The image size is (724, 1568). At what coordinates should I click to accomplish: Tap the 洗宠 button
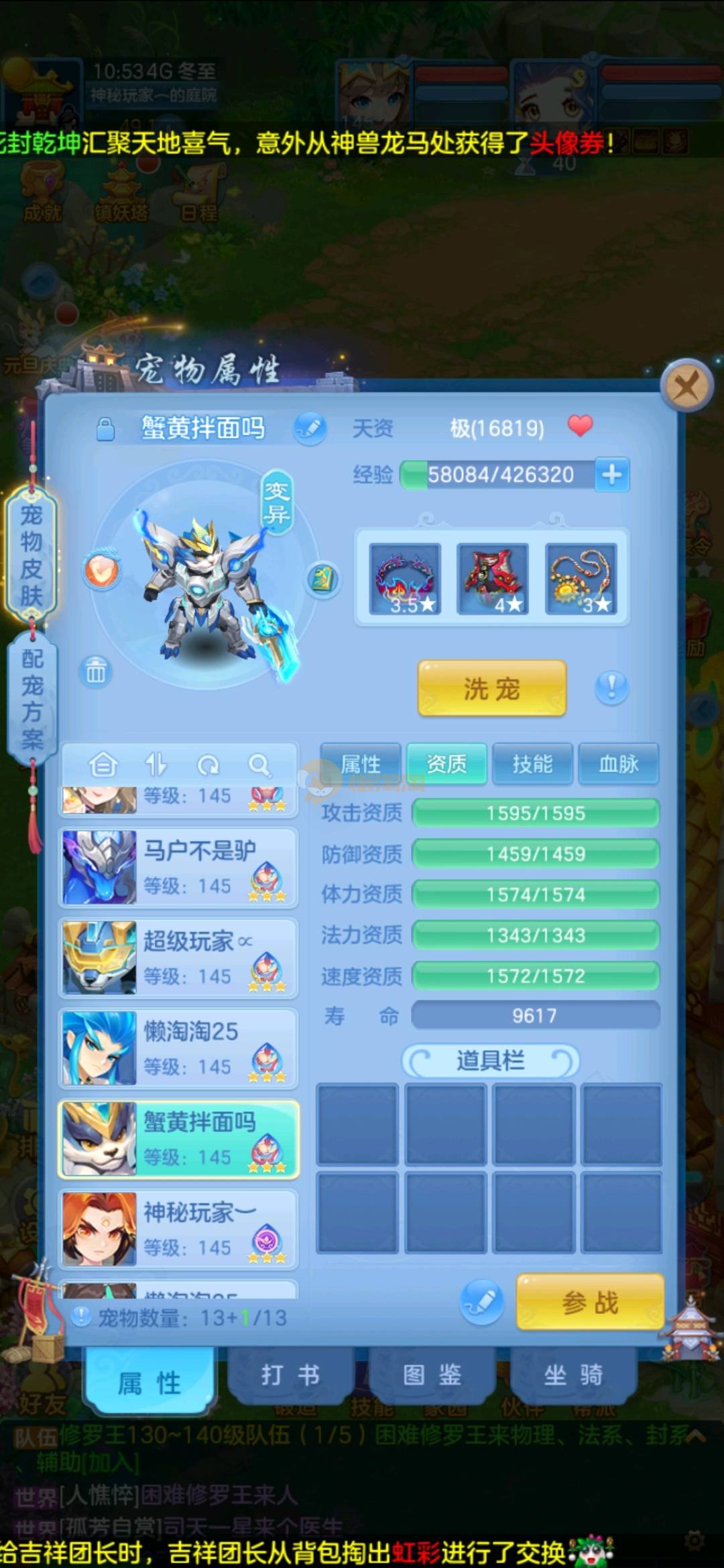(492, 688)
